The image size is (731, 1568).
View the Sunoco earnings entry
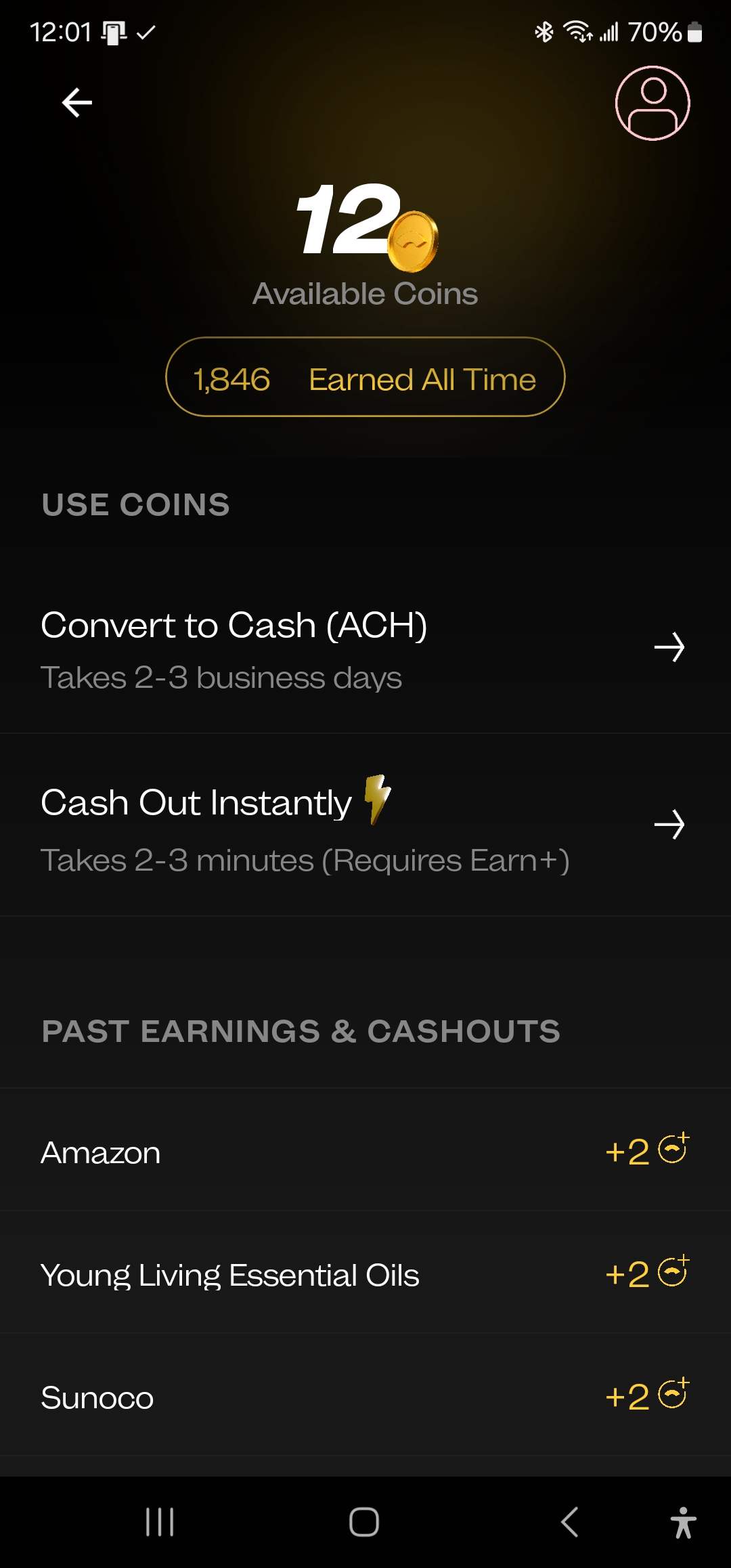click(x=365, y=1397)
